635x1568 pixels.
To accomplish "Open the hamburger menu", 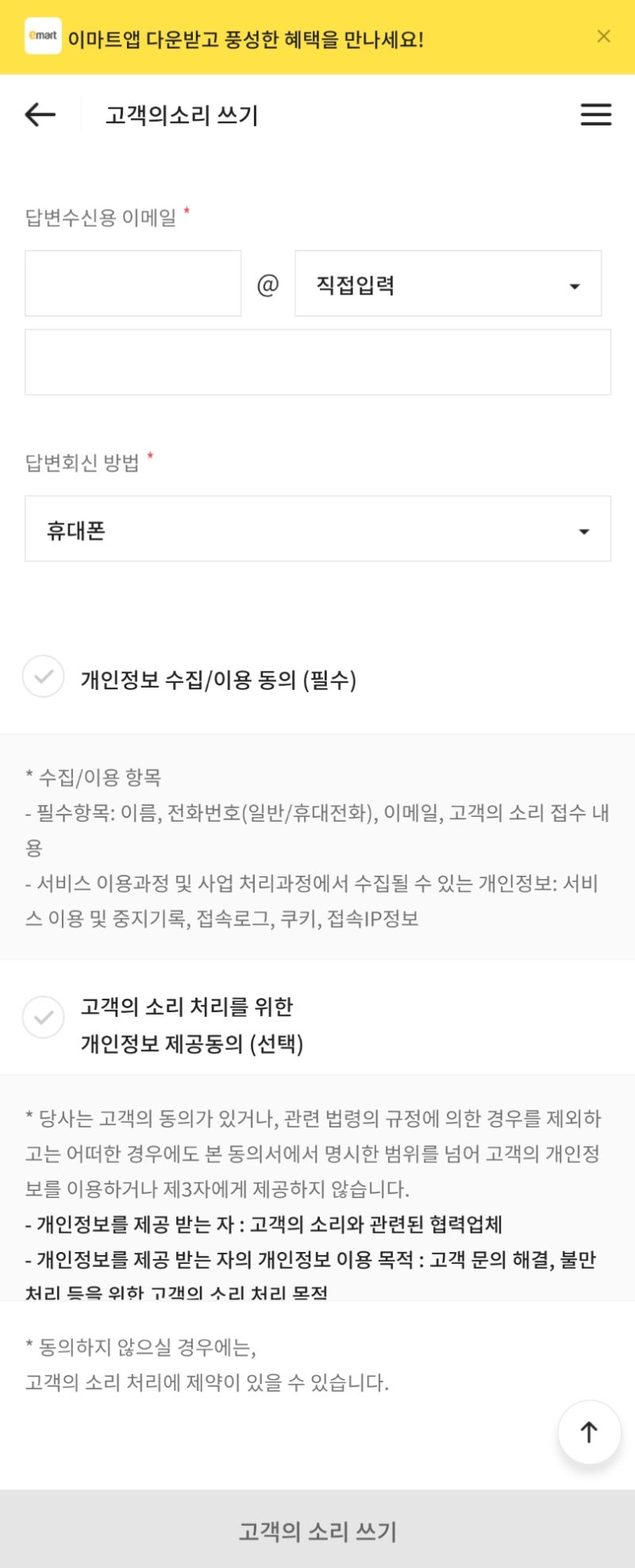I will pyautogui.click(x=595, y=115).
